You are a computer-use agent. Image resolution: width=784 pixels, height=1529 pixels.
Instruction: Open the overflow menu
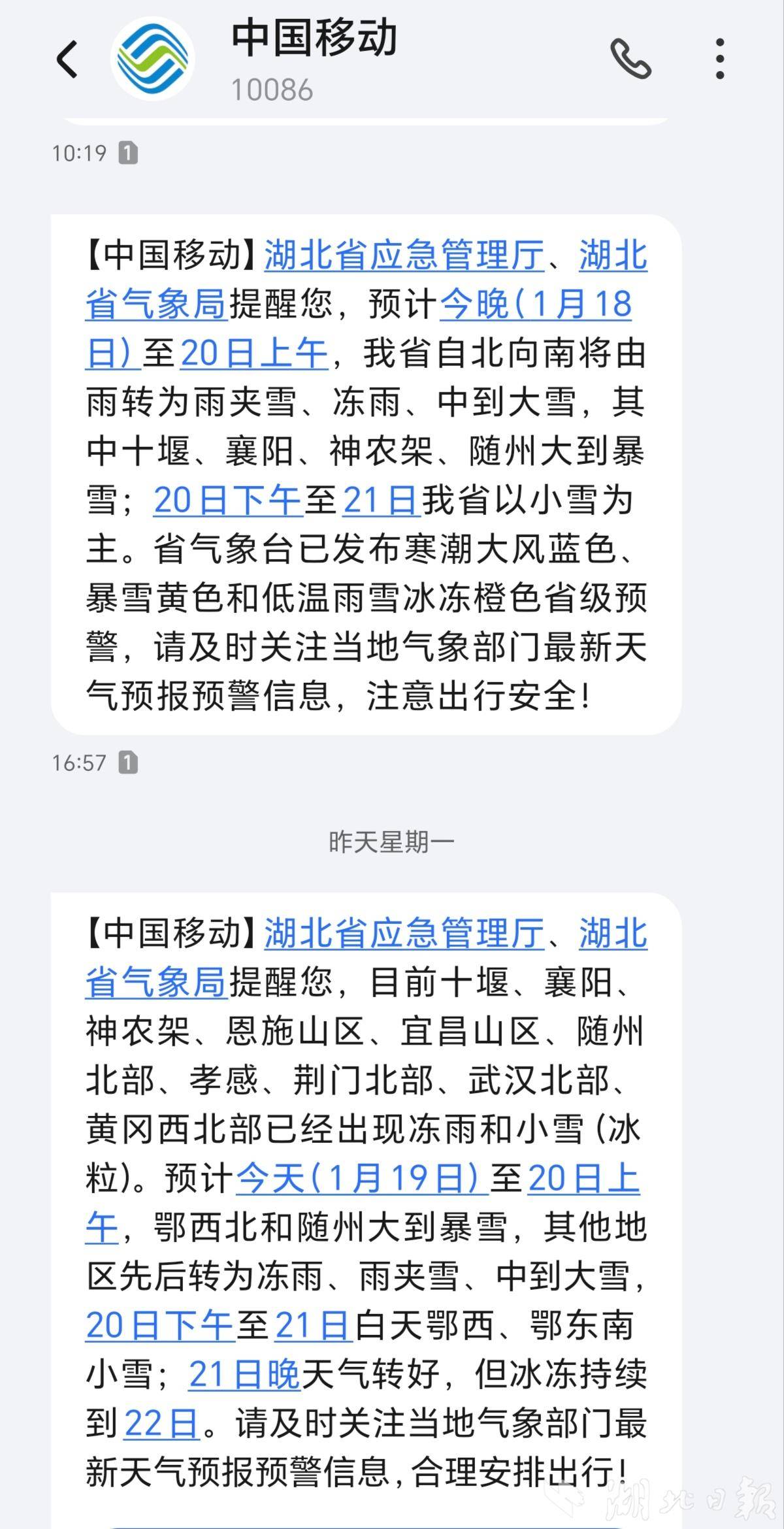[x=720, y=59]
